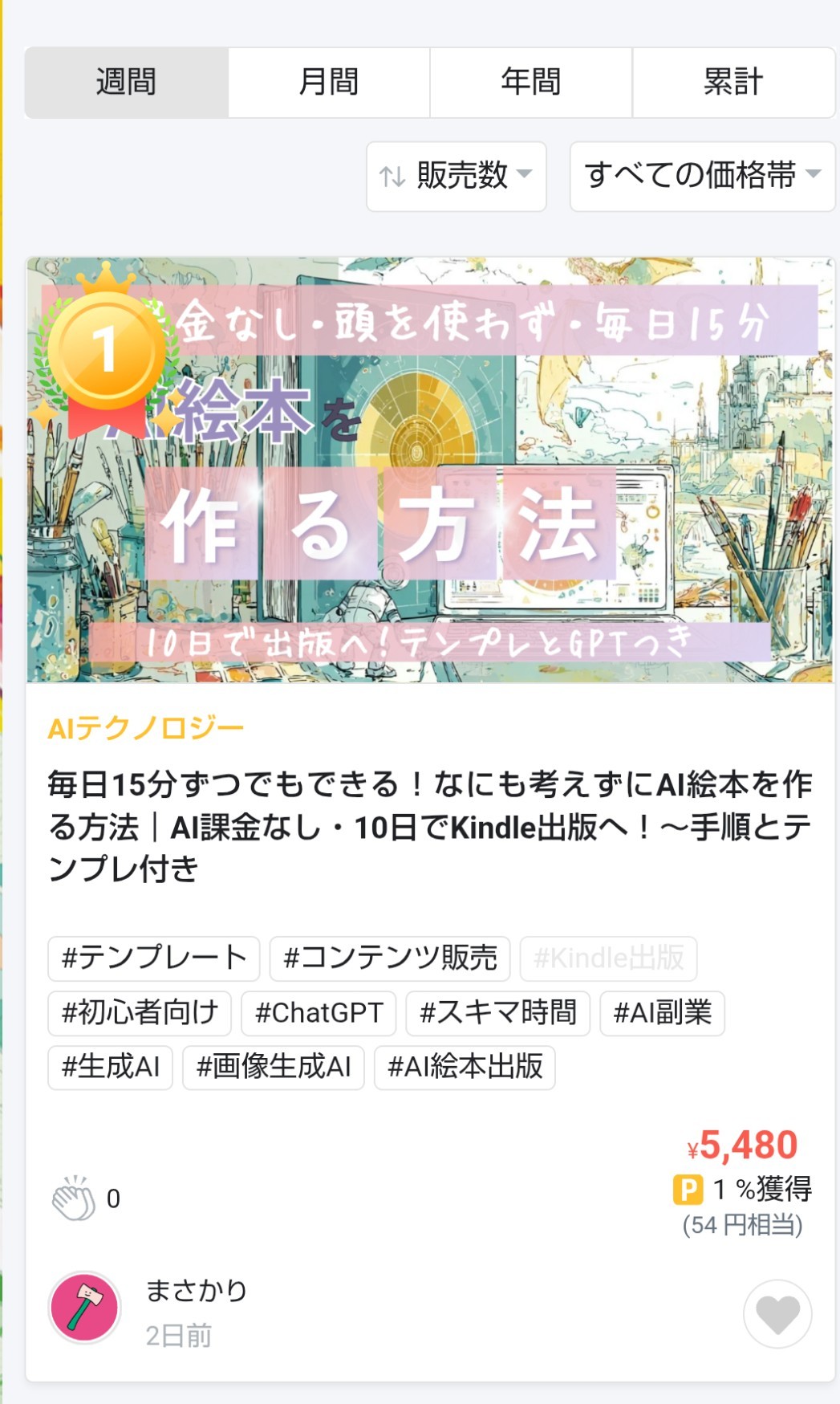Select the #AI副業 tag
840x1404 pixels.
coord(662,1013)
